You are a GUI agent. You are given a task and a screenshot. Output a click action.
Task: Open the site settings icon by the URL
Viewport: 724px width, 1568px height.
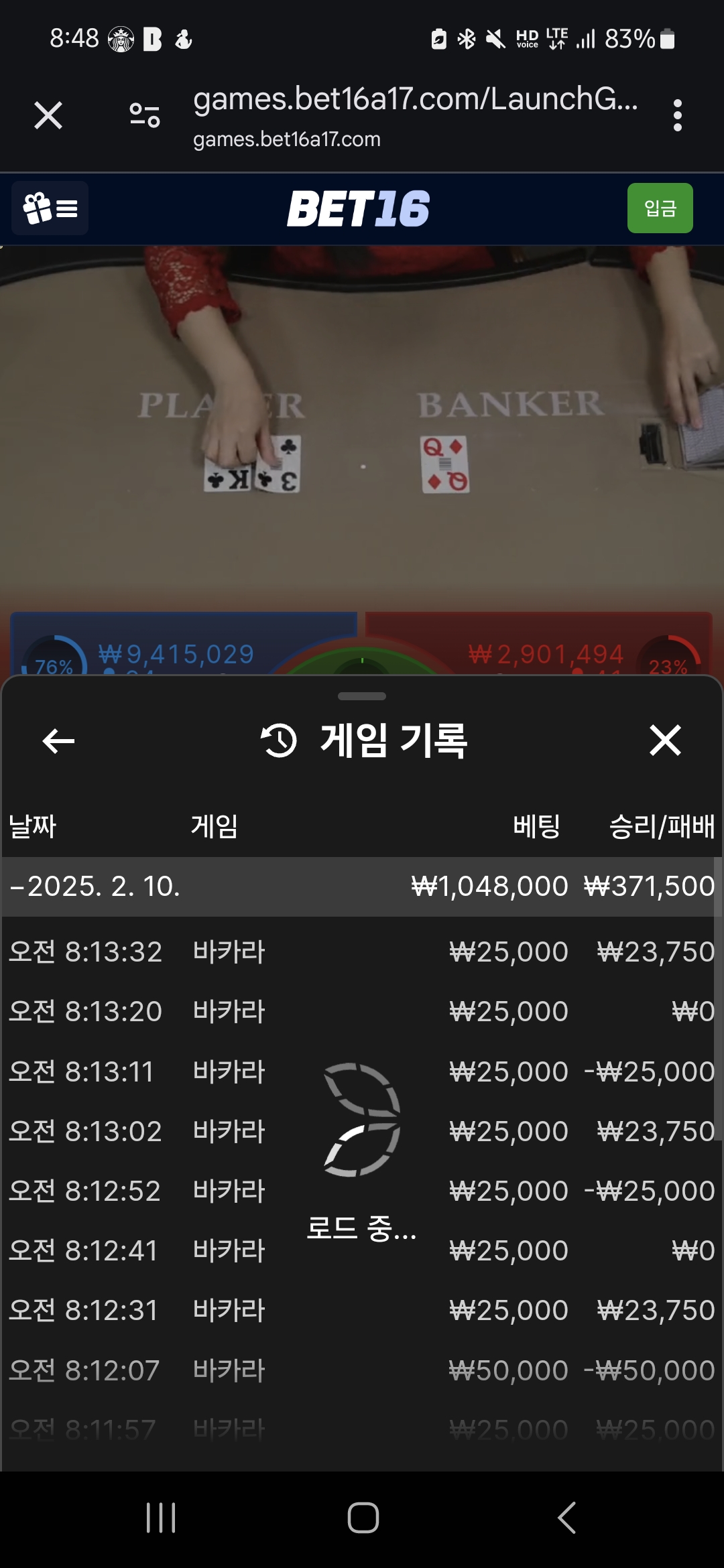tap(145, 115)
